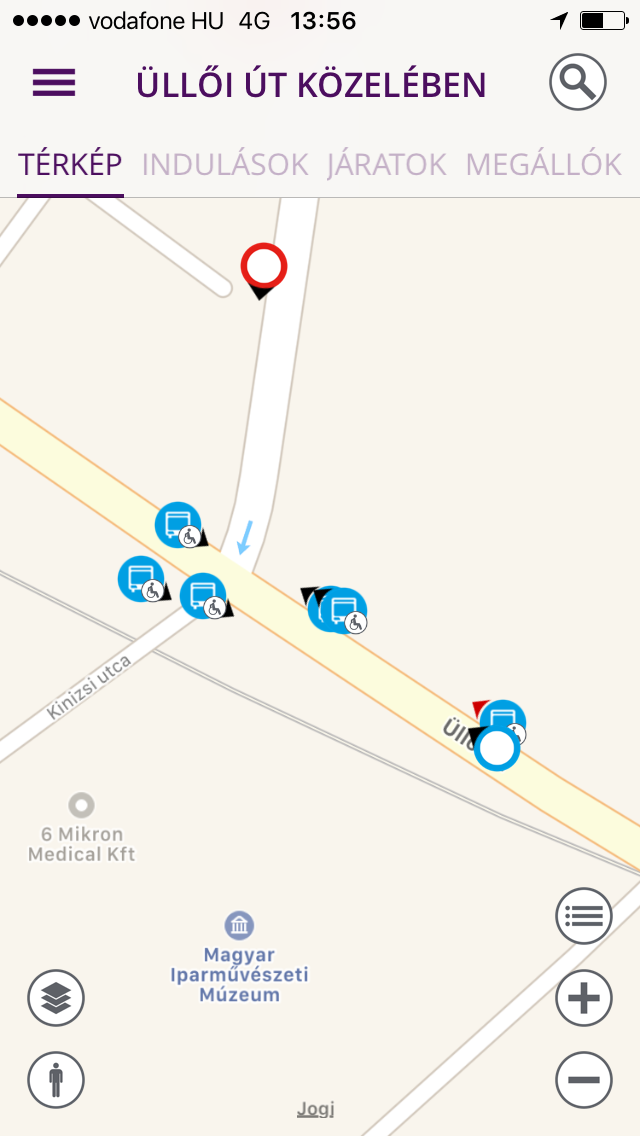
Task: Tap the pedestrian figure button
Action: coord(56,1080)
